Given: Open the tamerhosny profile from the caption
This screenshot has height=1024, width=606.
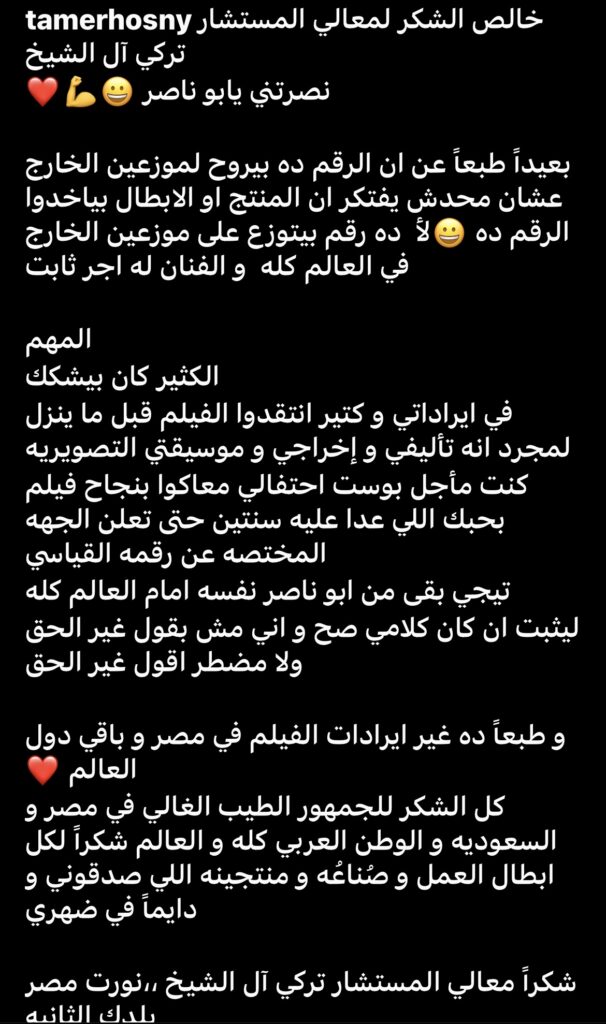Looking at the screenshot, I should click(109, 21).
